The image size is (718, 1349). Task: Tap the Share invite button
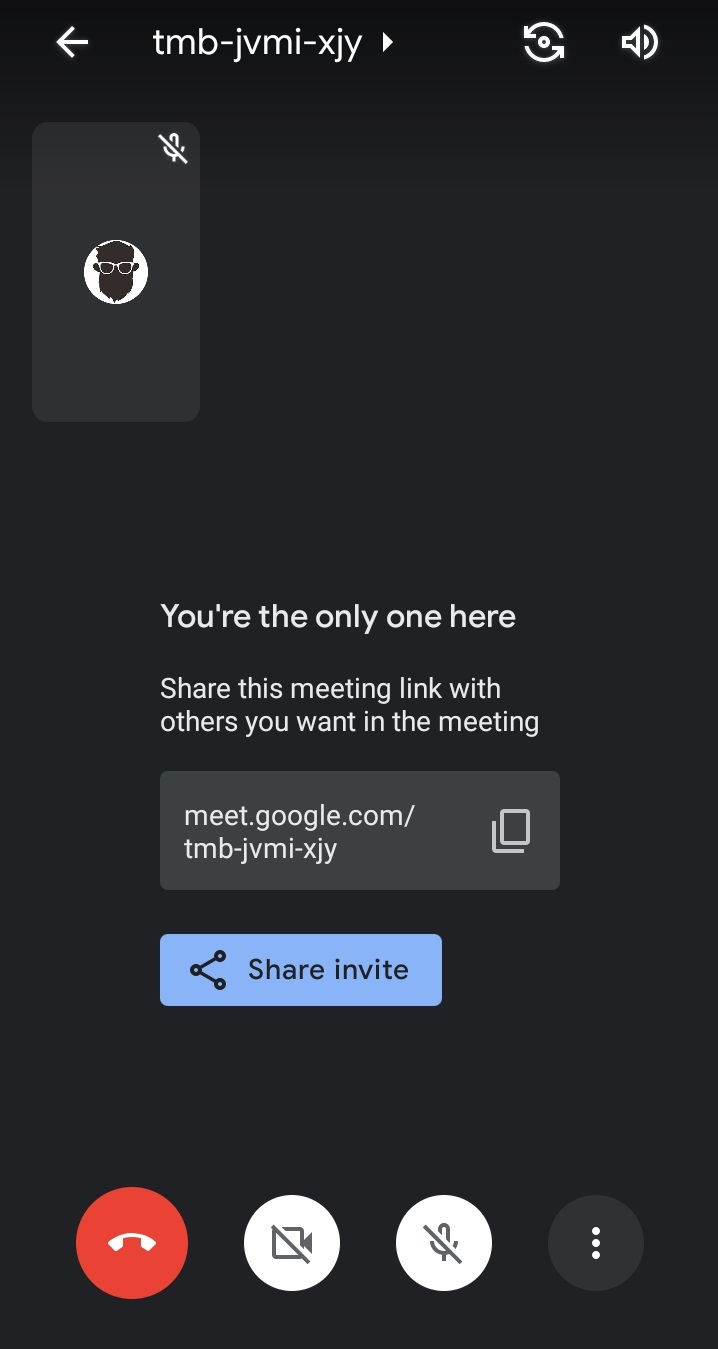coord(301,970)
